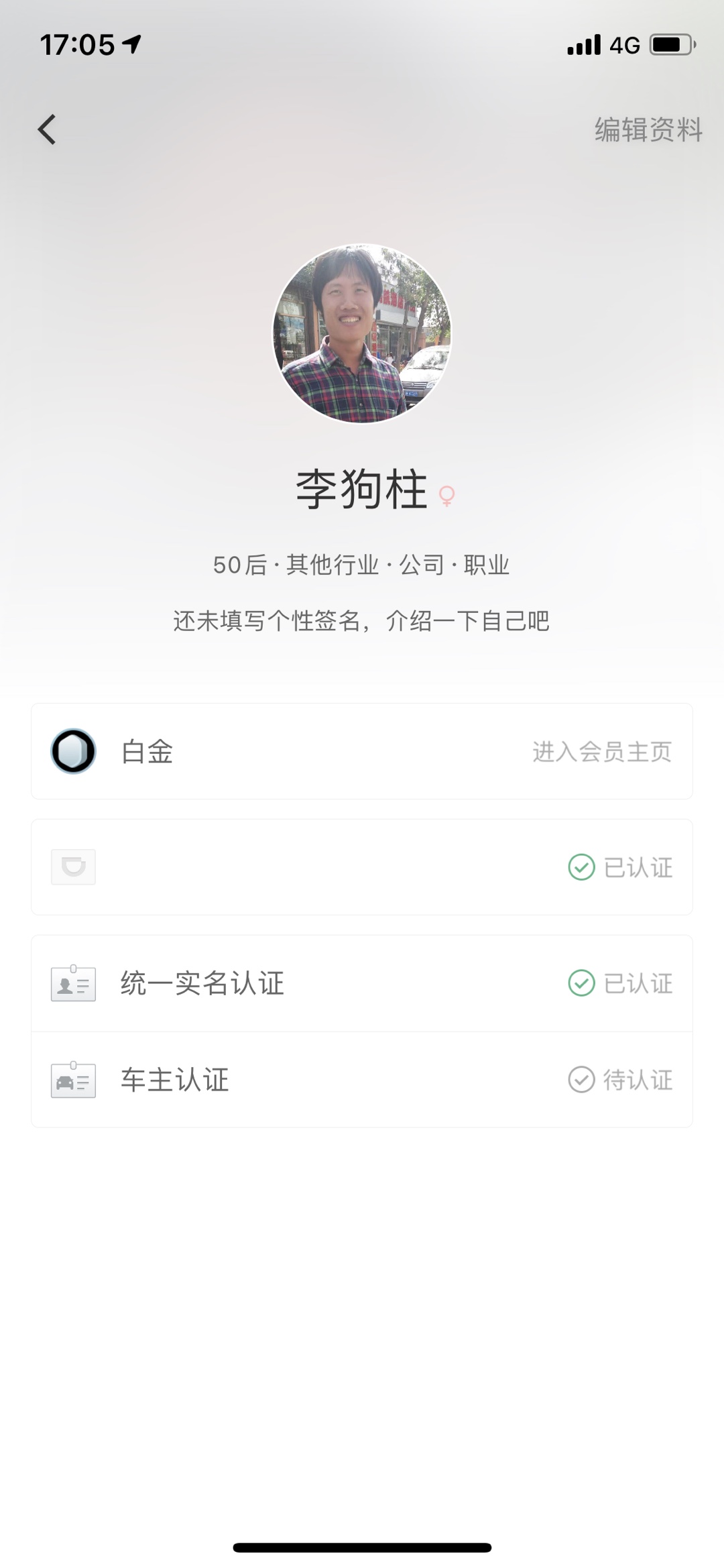Open the 白金 membership page row

(x=362, y=751)
